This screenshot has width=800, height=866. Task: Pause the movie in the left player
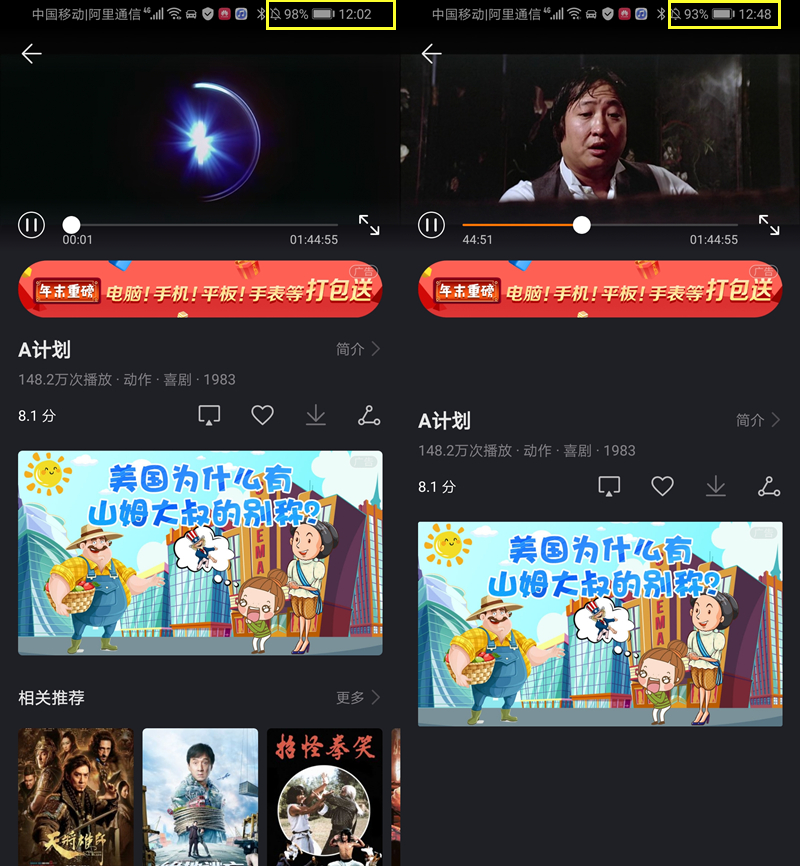coord(31,225)
